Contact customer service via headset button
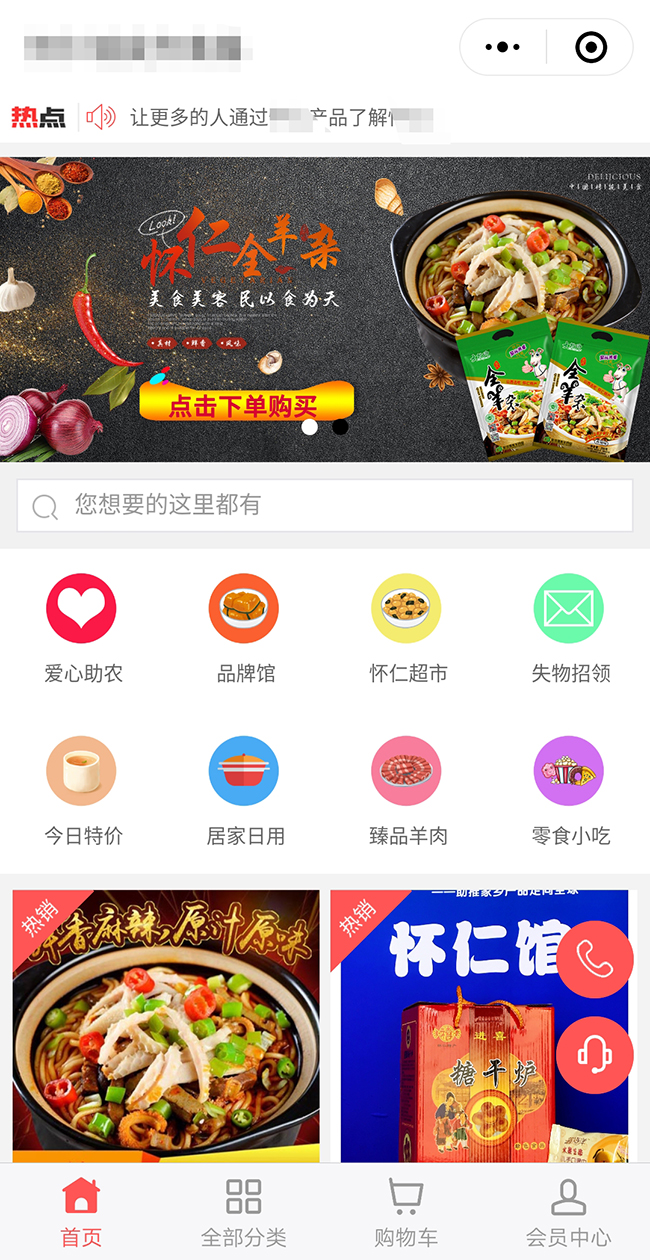650x1260 pixels. [x=594, y=1054]
